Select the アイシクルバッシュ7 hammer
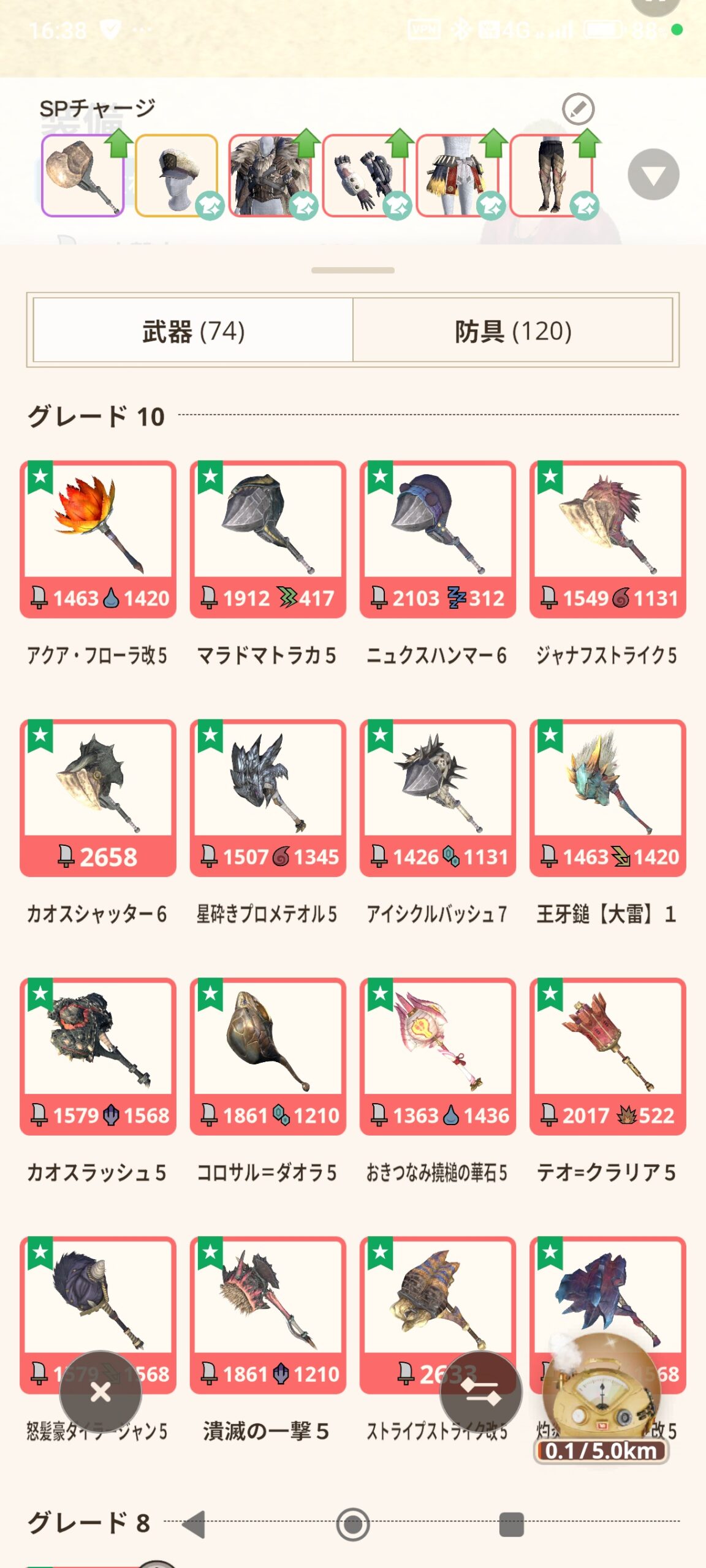The height and width of the screenshot is (1568, 706). click(x=438, y=797)
